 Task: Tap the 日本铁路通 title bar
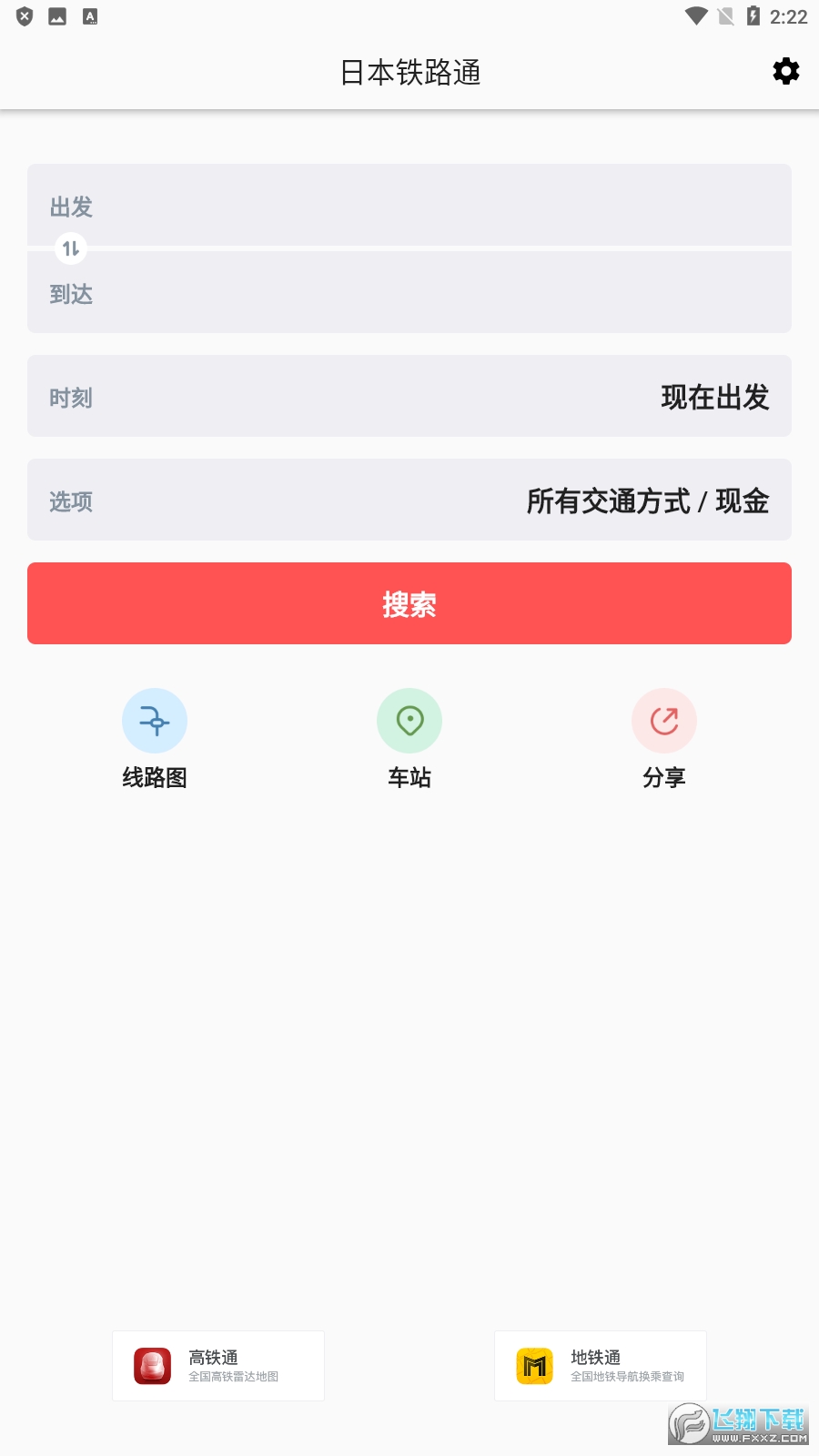[409, 72]
